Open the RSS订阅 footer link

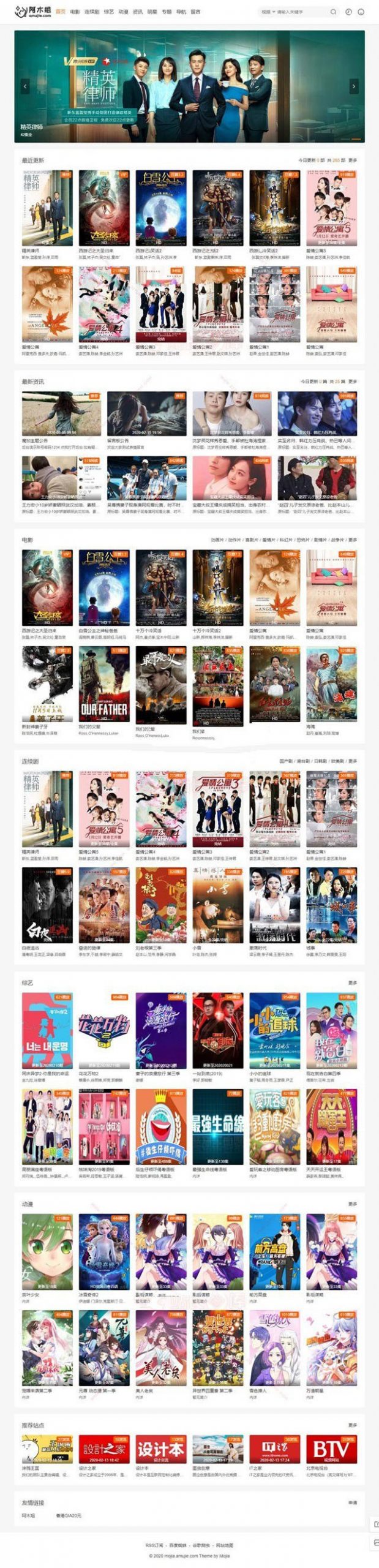[x=154, y=1545]
